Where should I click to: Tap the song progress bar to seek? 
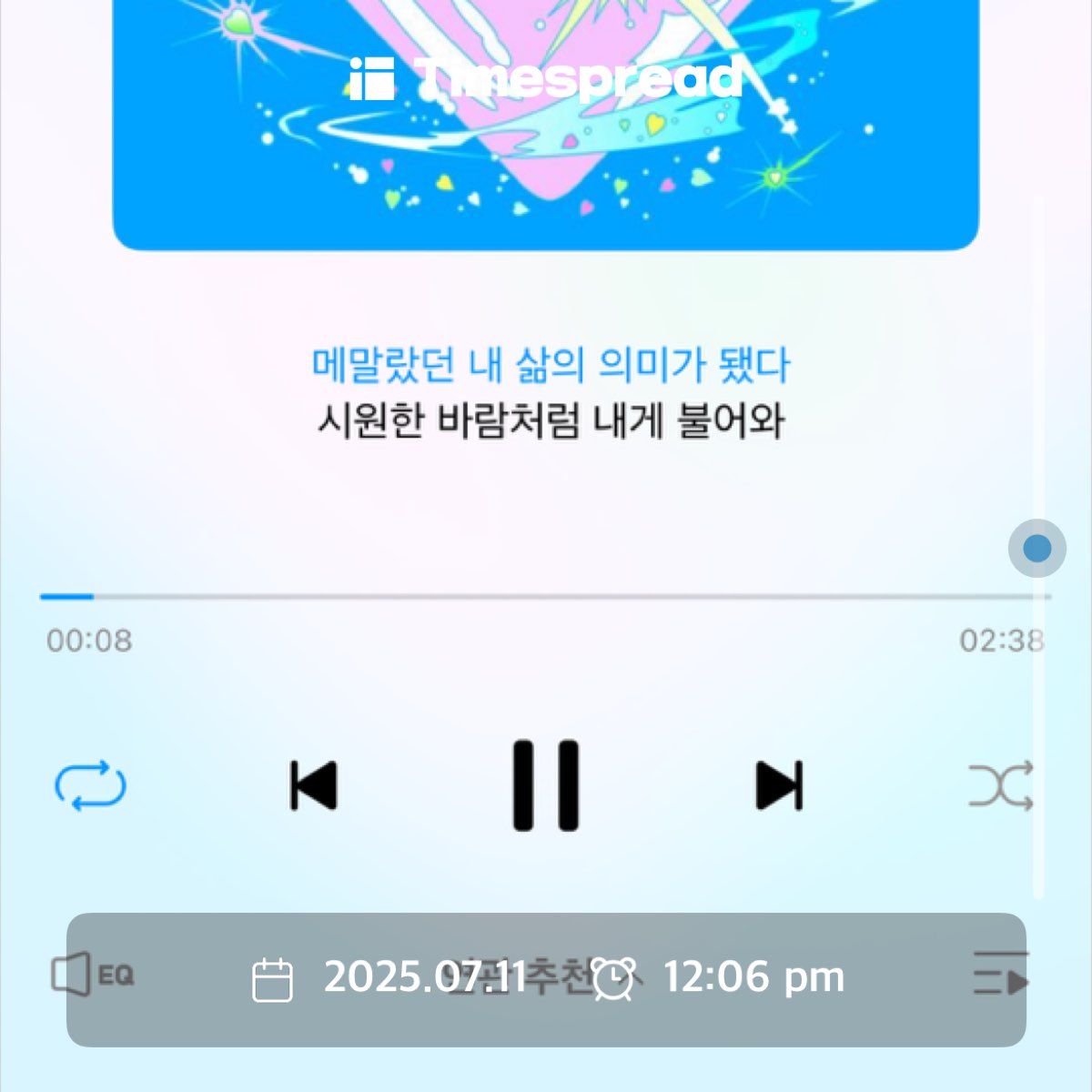tap(546, 597)
